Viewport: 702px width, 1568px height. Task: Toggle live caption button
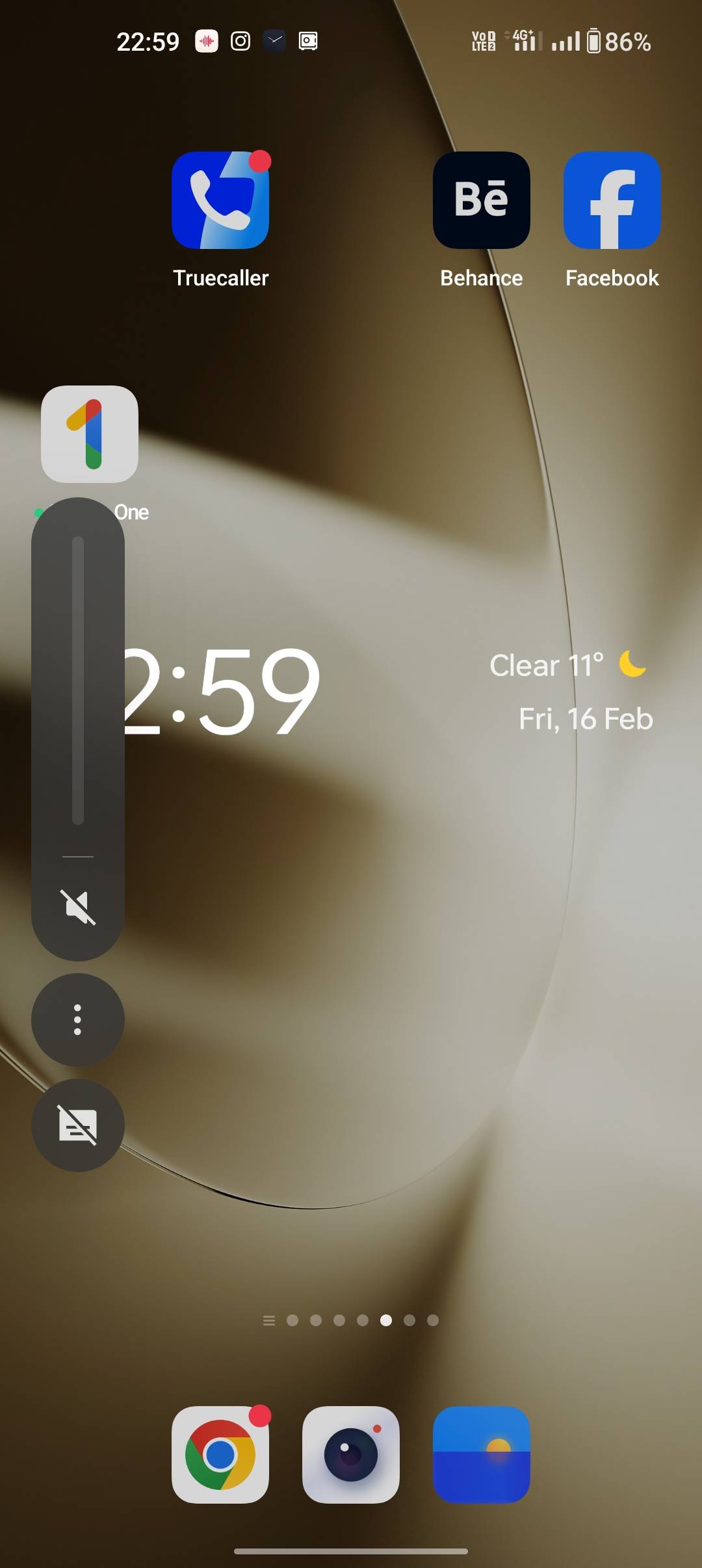tap(78, 1125)
